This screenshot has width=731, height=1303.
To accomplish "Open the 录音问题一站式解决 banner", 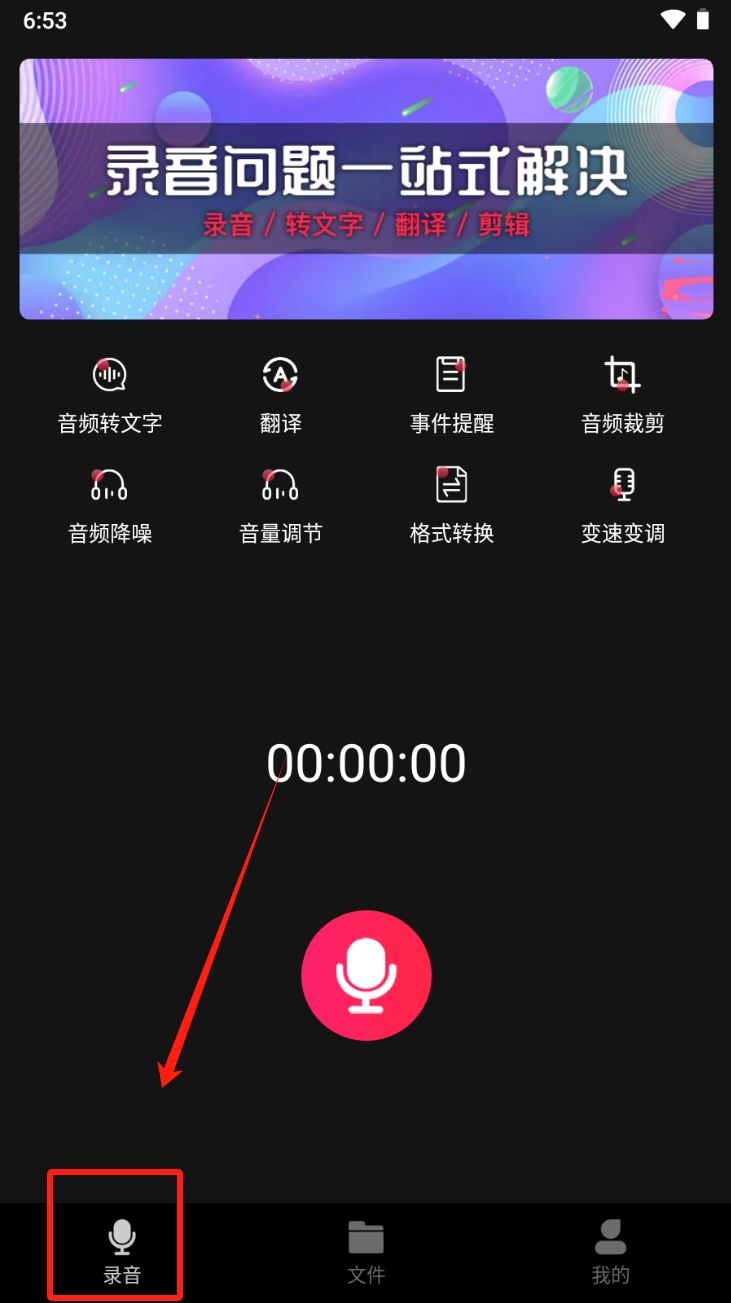I will (x=366, y=189).
